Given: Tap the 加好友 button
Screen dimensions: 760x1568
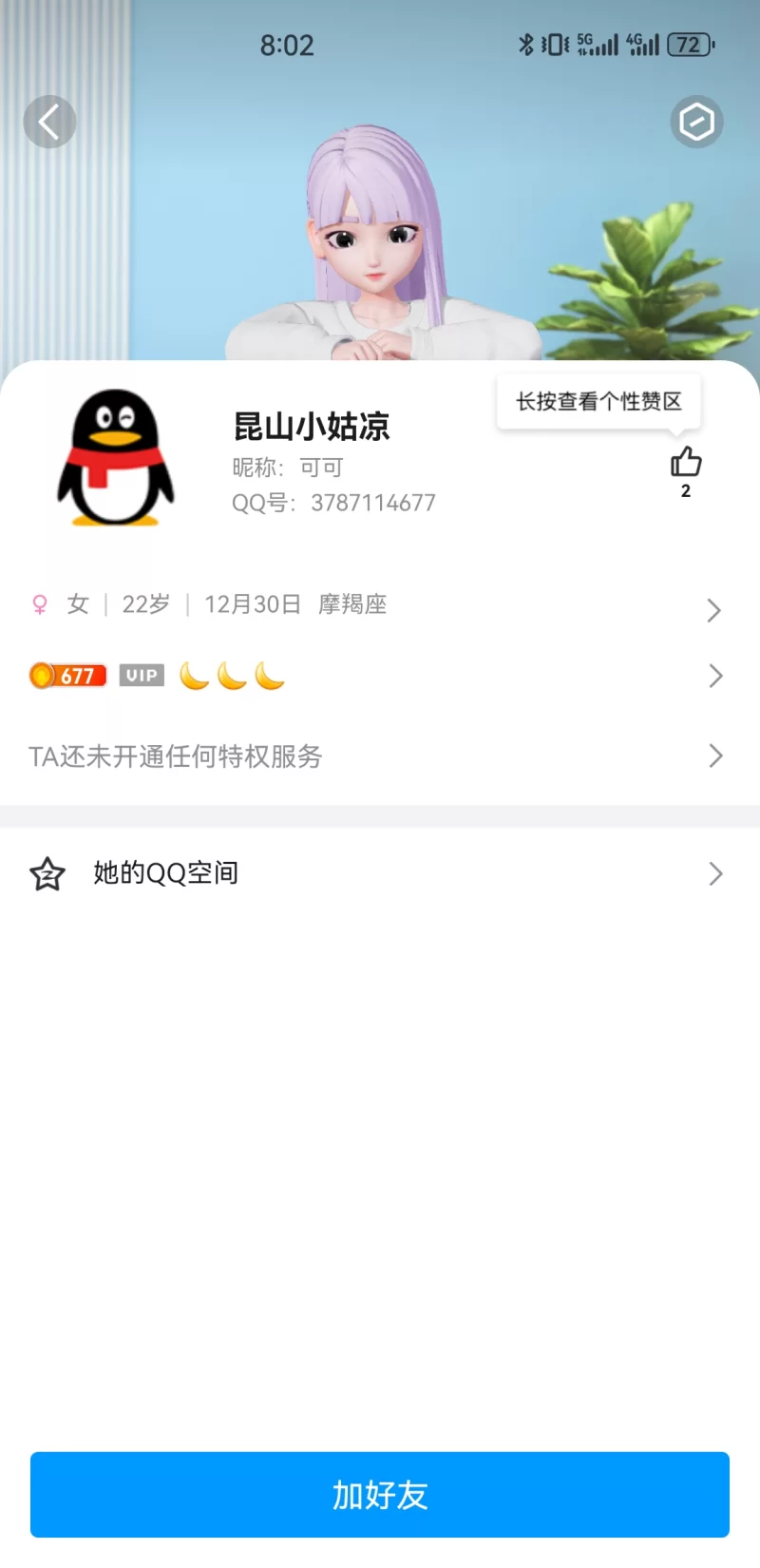Looking at the screenshot, I should (x=380, y=1494).
